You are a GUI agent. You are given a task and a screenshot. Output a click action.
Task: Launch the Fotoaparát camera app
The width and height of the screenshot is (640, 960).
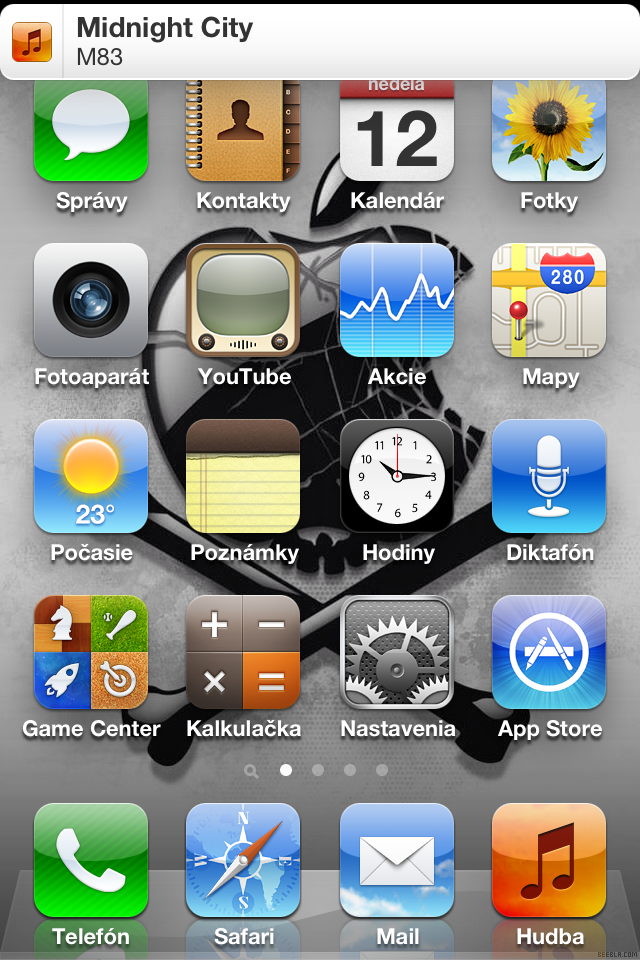(91, 300)
